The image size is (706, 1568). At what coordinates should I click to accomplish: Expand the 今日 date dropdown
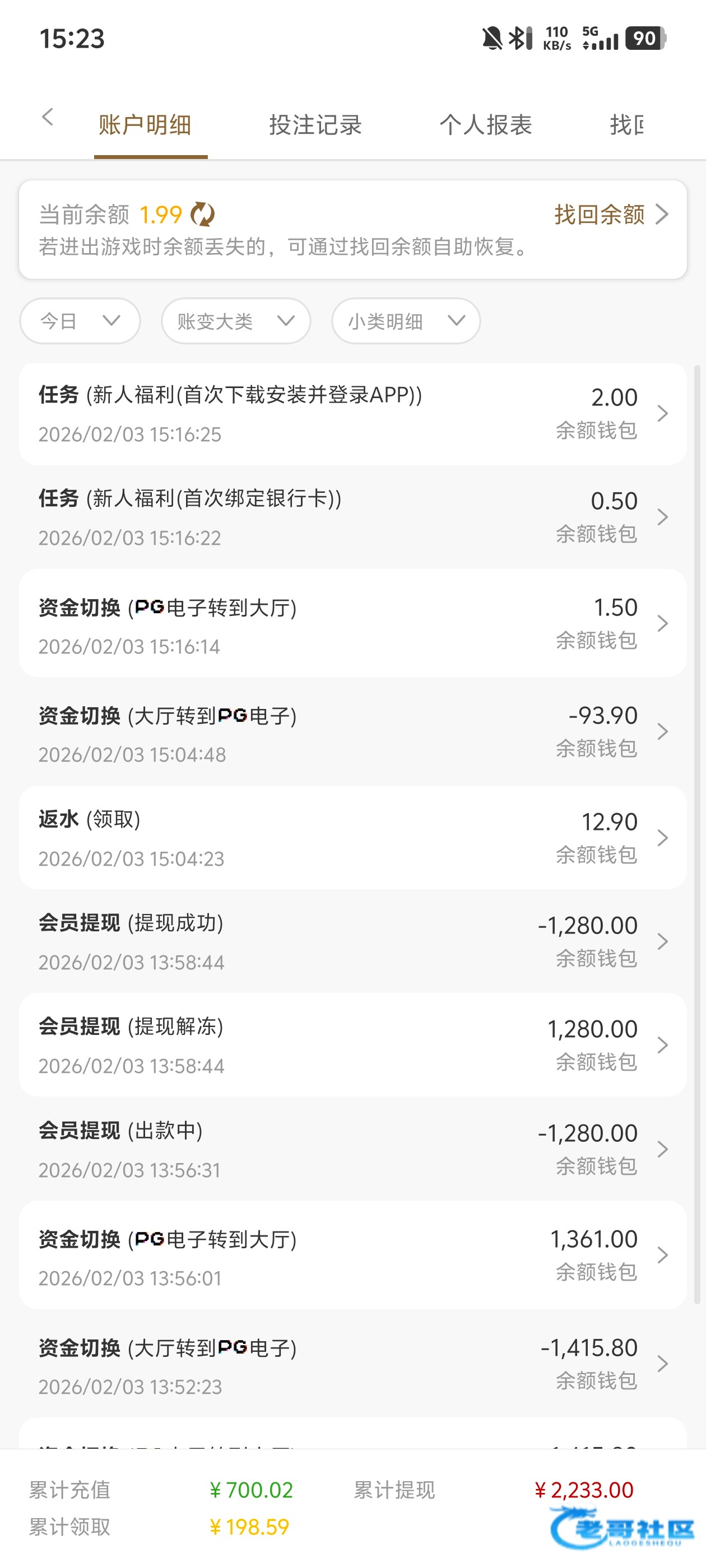pos(80,321)
